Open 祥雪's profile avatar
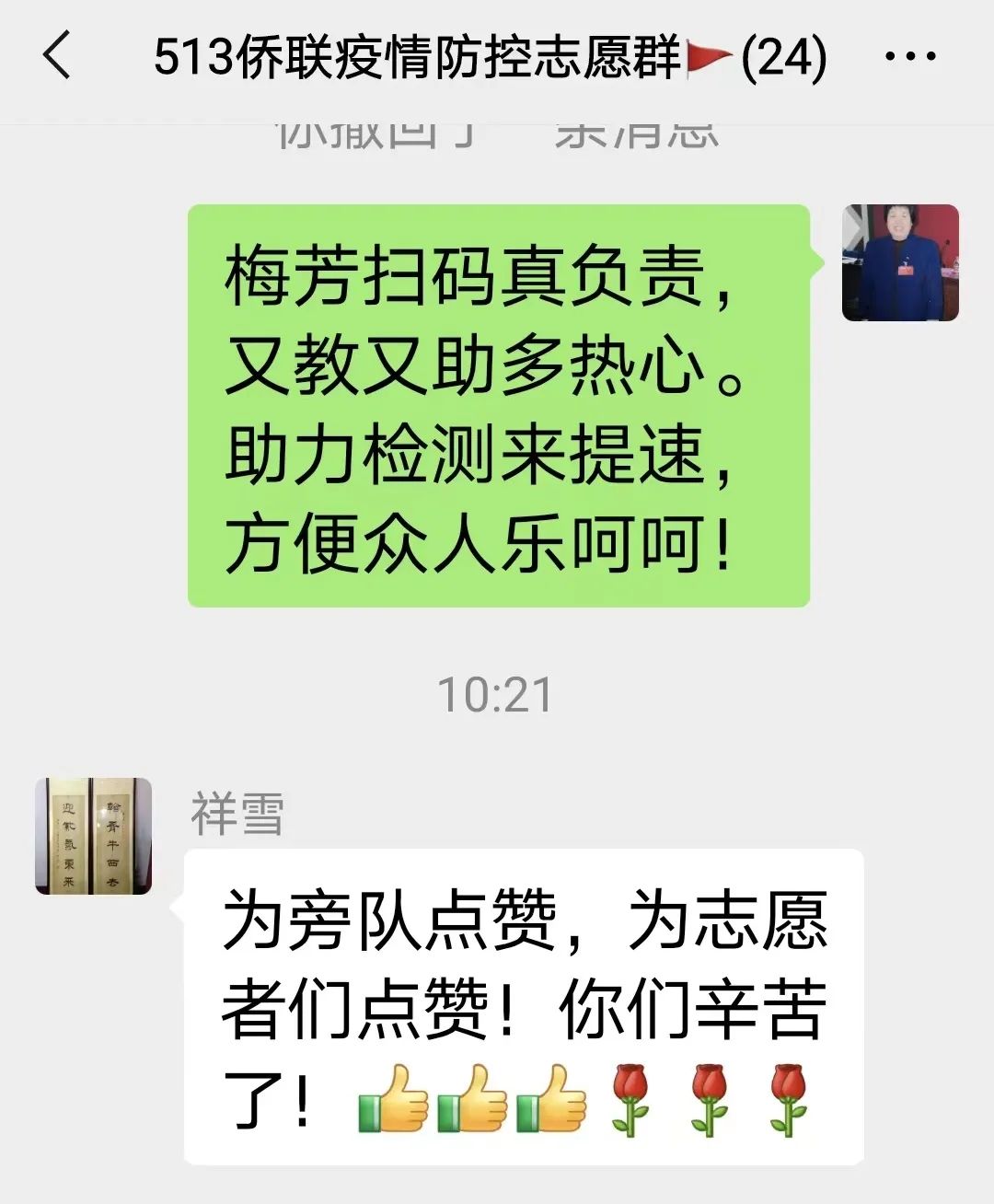 click(93, 836)
